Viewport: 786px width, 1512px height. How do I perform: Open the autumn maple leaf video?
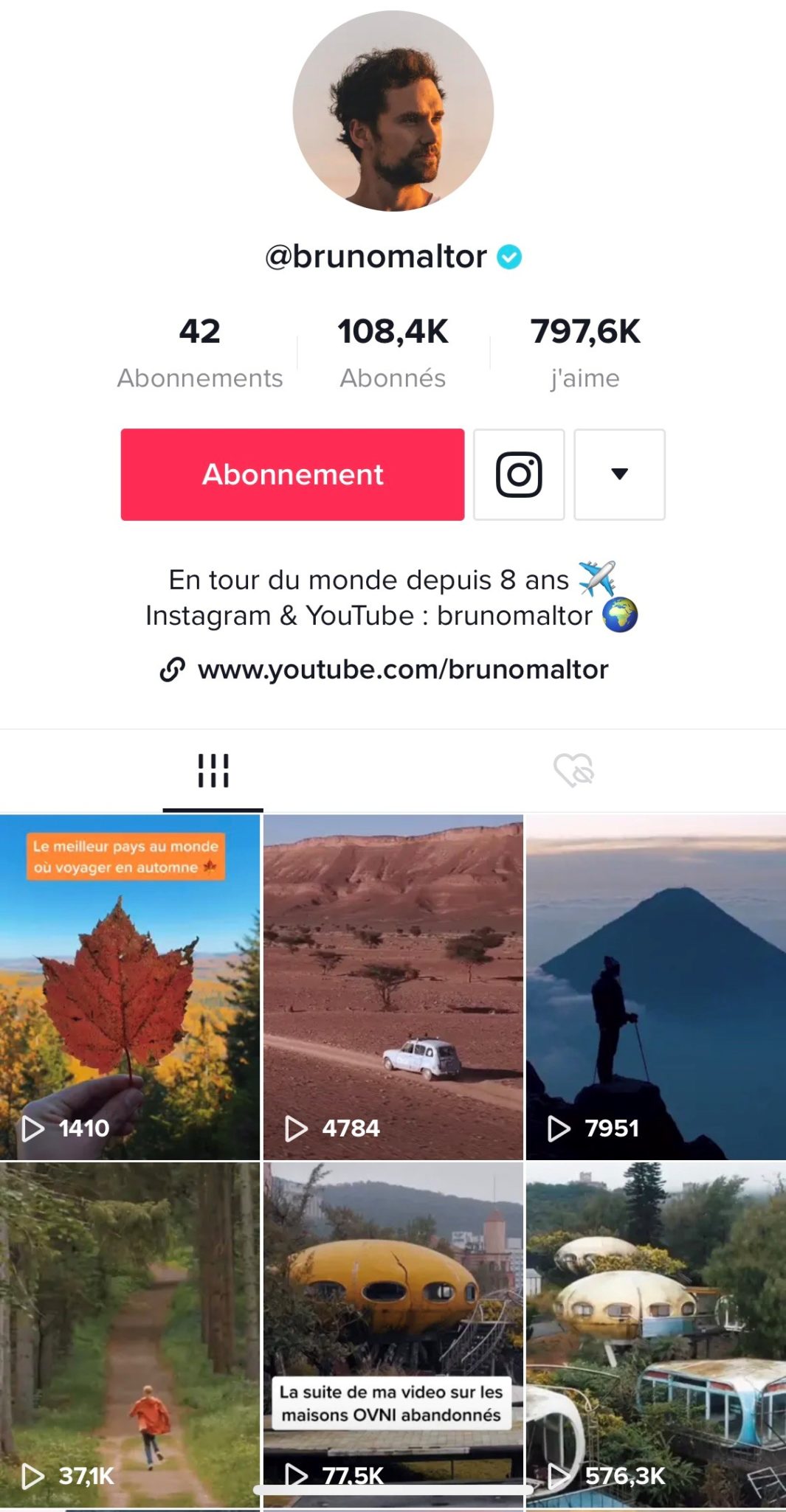point(130,987)
